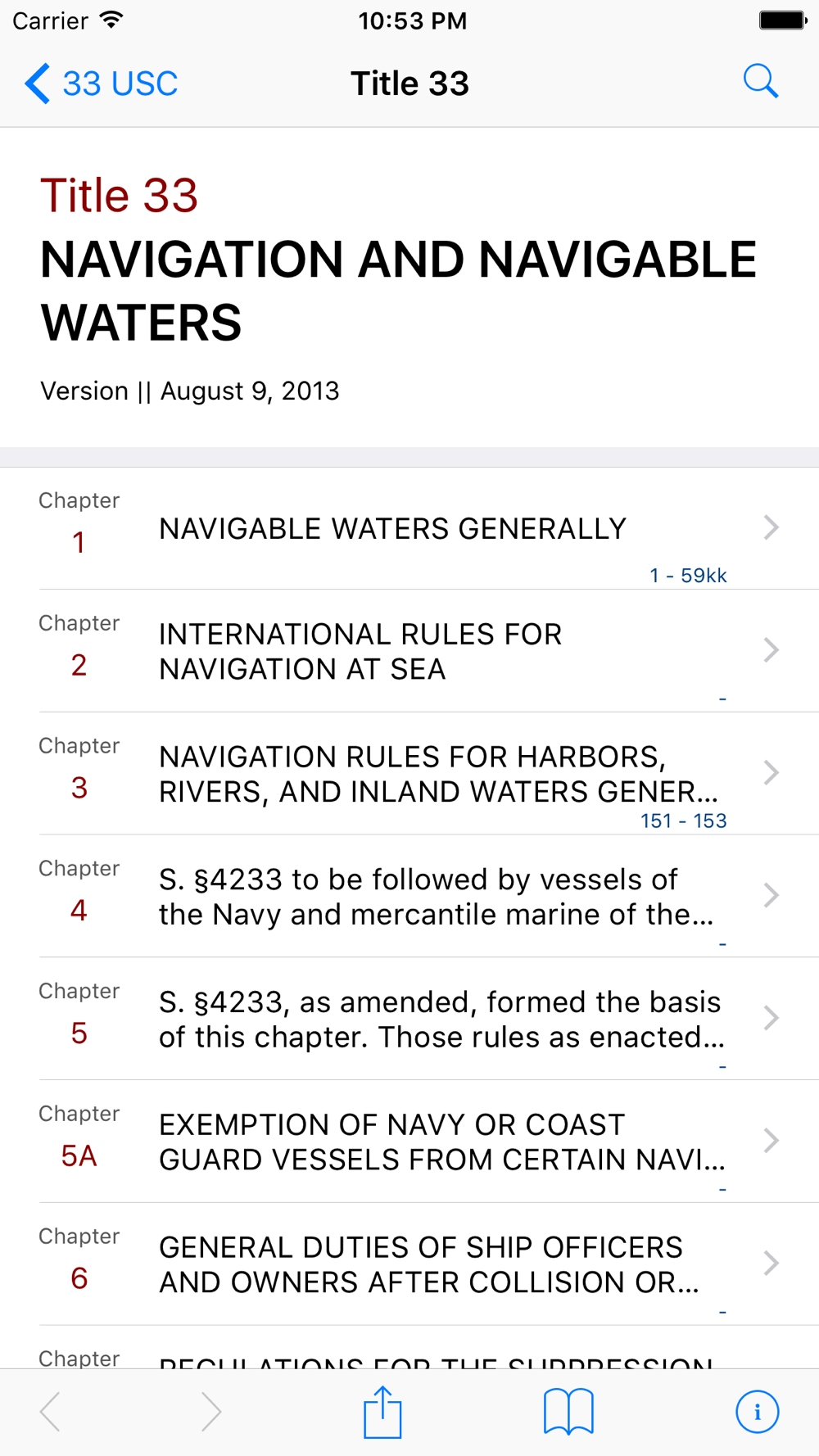Open Chapter 1 Navigable Waters Generally
This screenshot has width=819, height=1456.
tap(409, 528)
